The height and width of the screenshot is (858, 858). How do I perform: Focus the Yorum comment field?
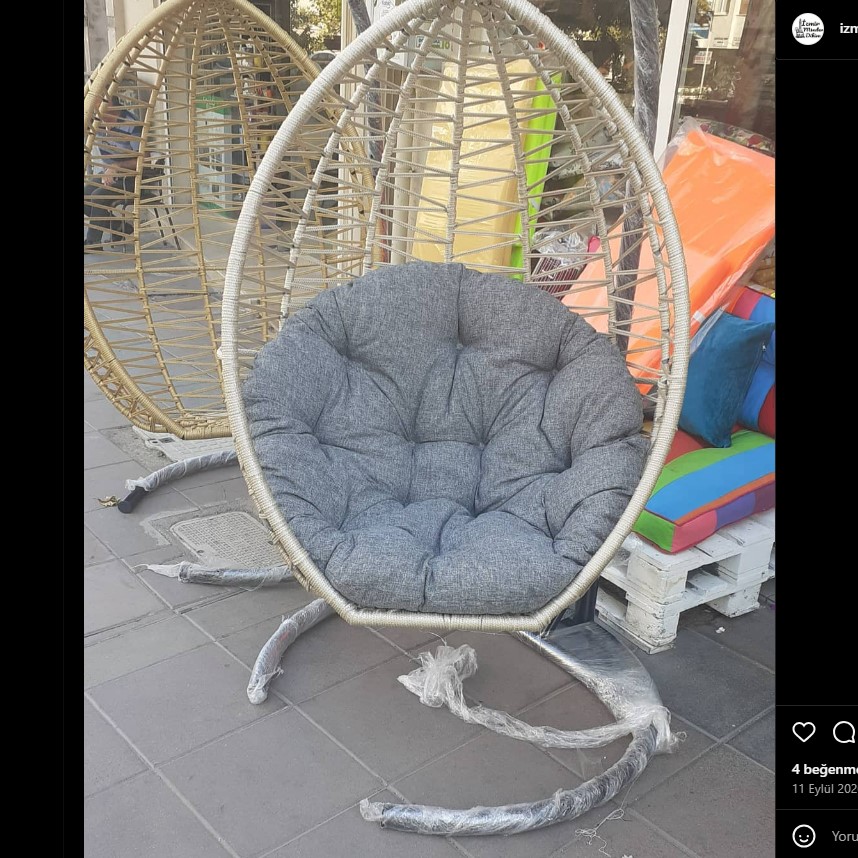pyautogui.click(x=845, y=836)
